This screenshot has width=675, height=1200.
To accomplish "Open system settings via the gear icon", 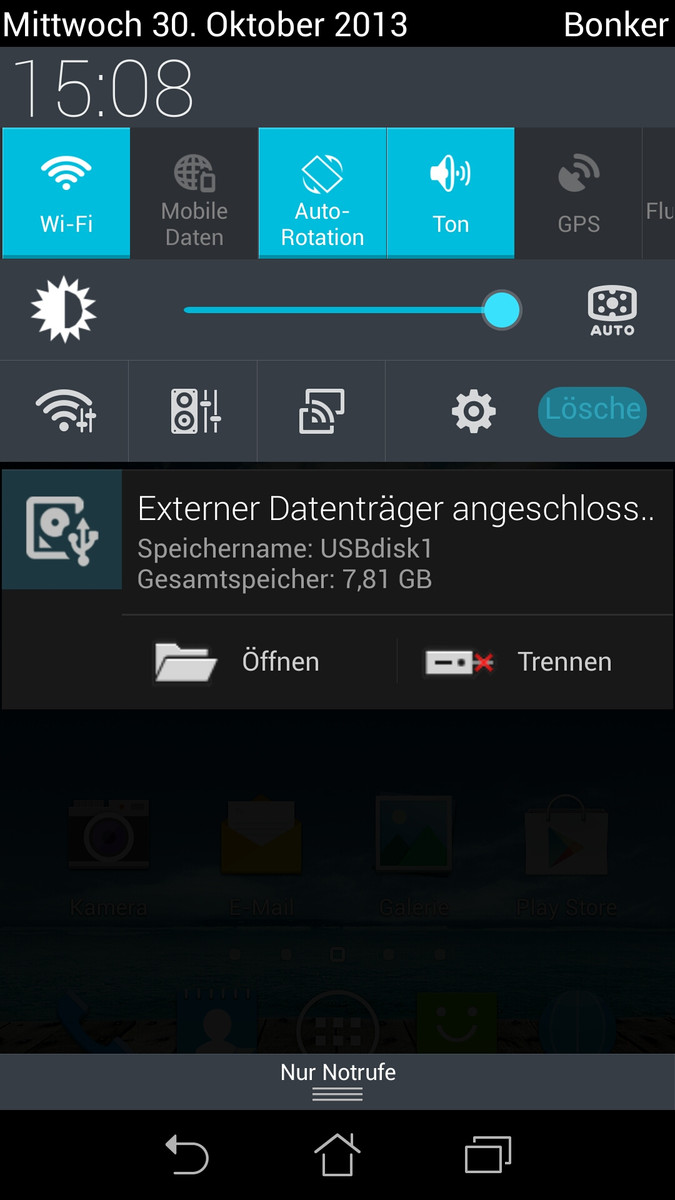I will pos(473,411).
